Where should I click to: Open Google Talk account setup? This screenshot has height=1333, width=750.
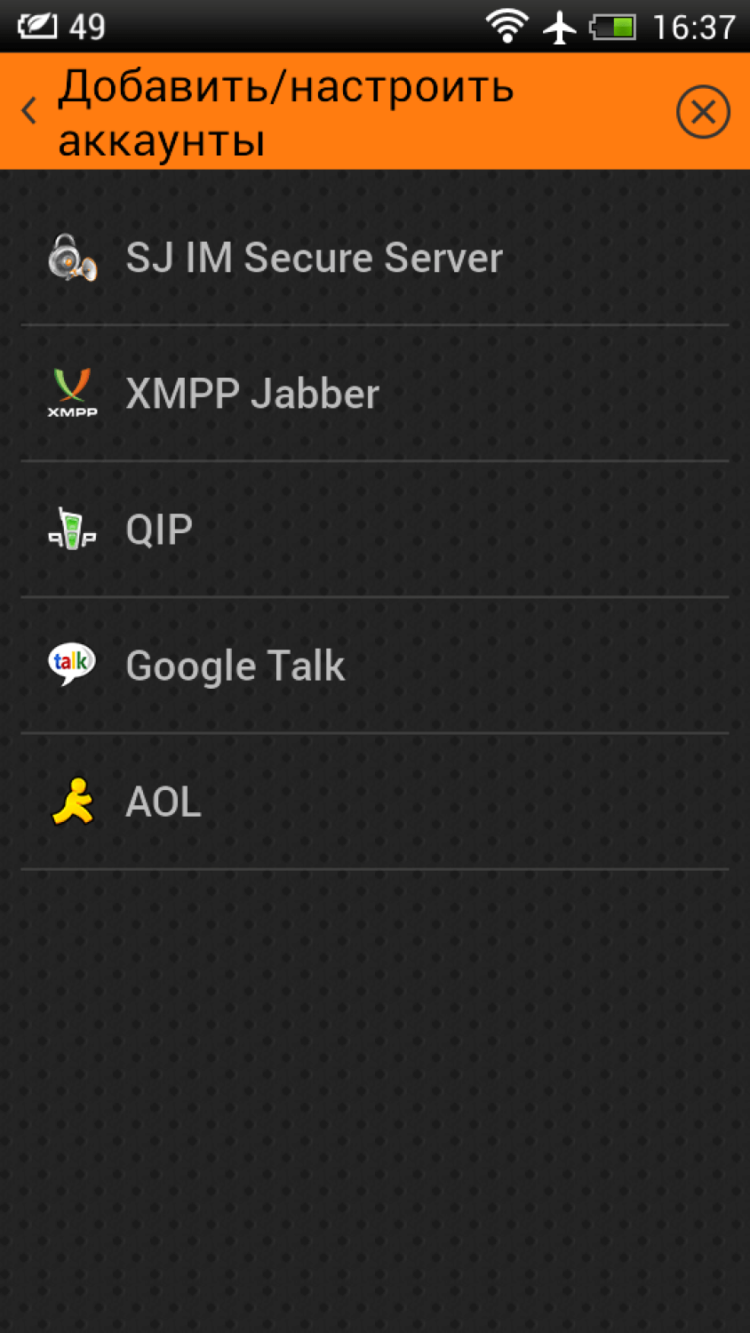(x=235, y=666)
